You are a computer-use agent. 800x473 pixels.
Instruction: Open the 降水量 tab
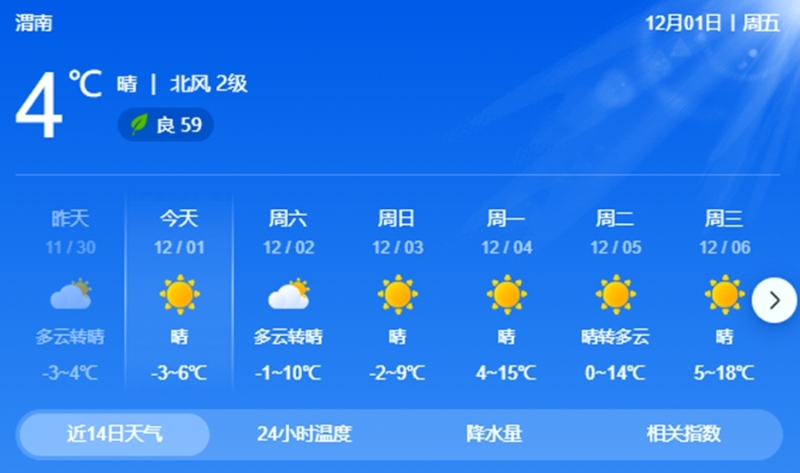(x=494, y=434)
